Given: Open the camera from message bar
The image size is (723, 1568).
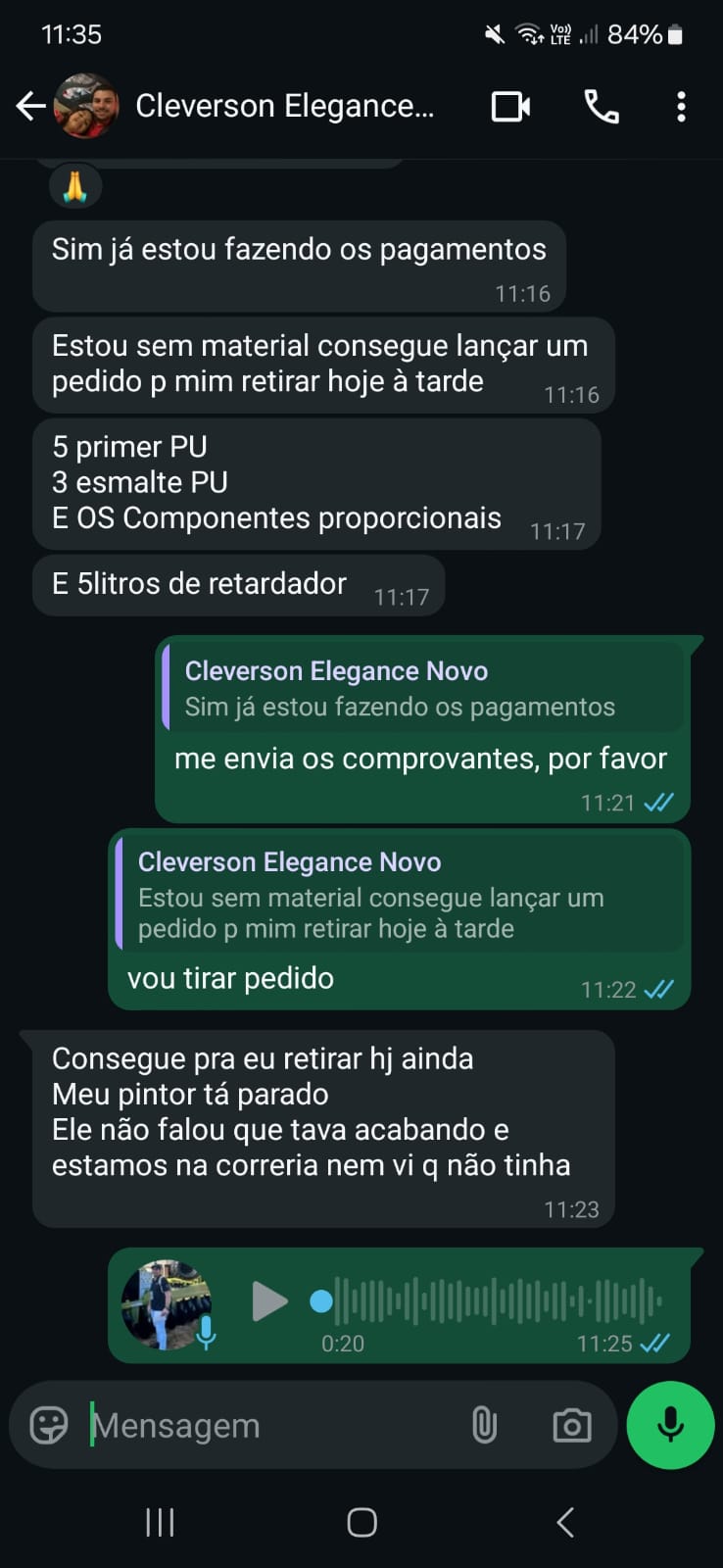Looking at the screenshot, I should tap(571, 1425).
